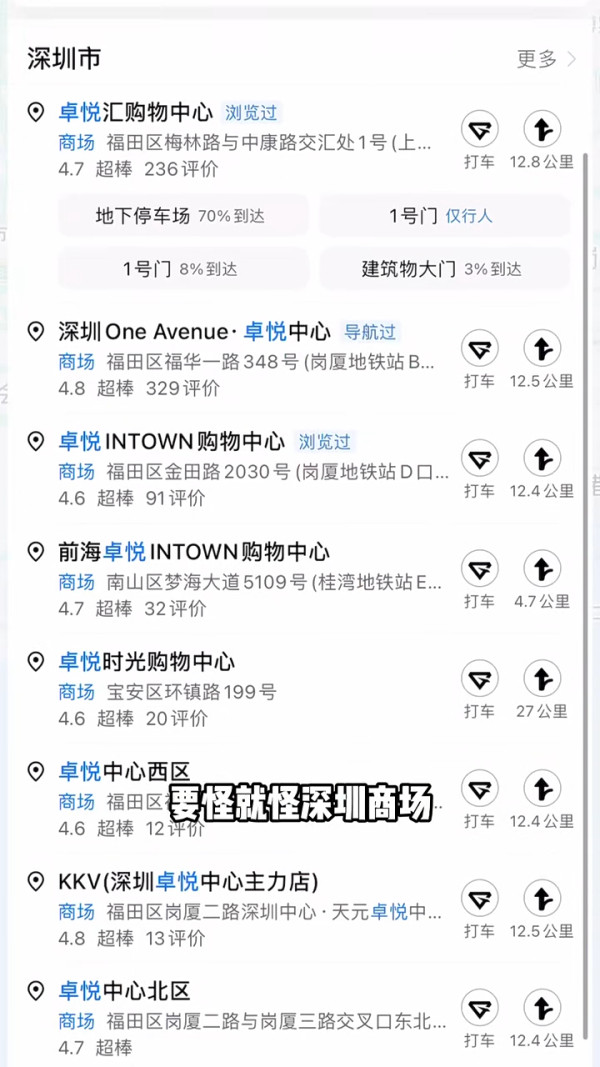Image resolution: width=600 pixels, height=1067 pixels.
Task: Open 更多 for 深圳市 results
Action: click(545, 59)
